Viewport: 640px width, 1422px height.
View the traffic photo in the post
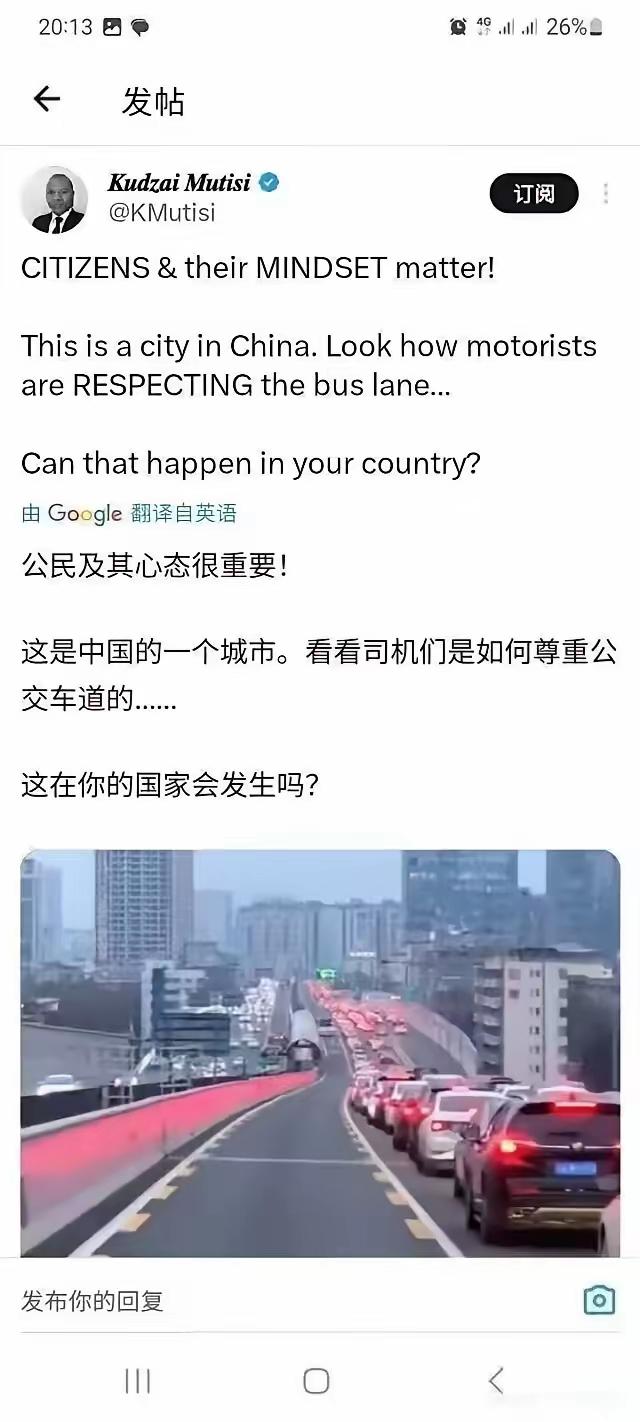320,1052
